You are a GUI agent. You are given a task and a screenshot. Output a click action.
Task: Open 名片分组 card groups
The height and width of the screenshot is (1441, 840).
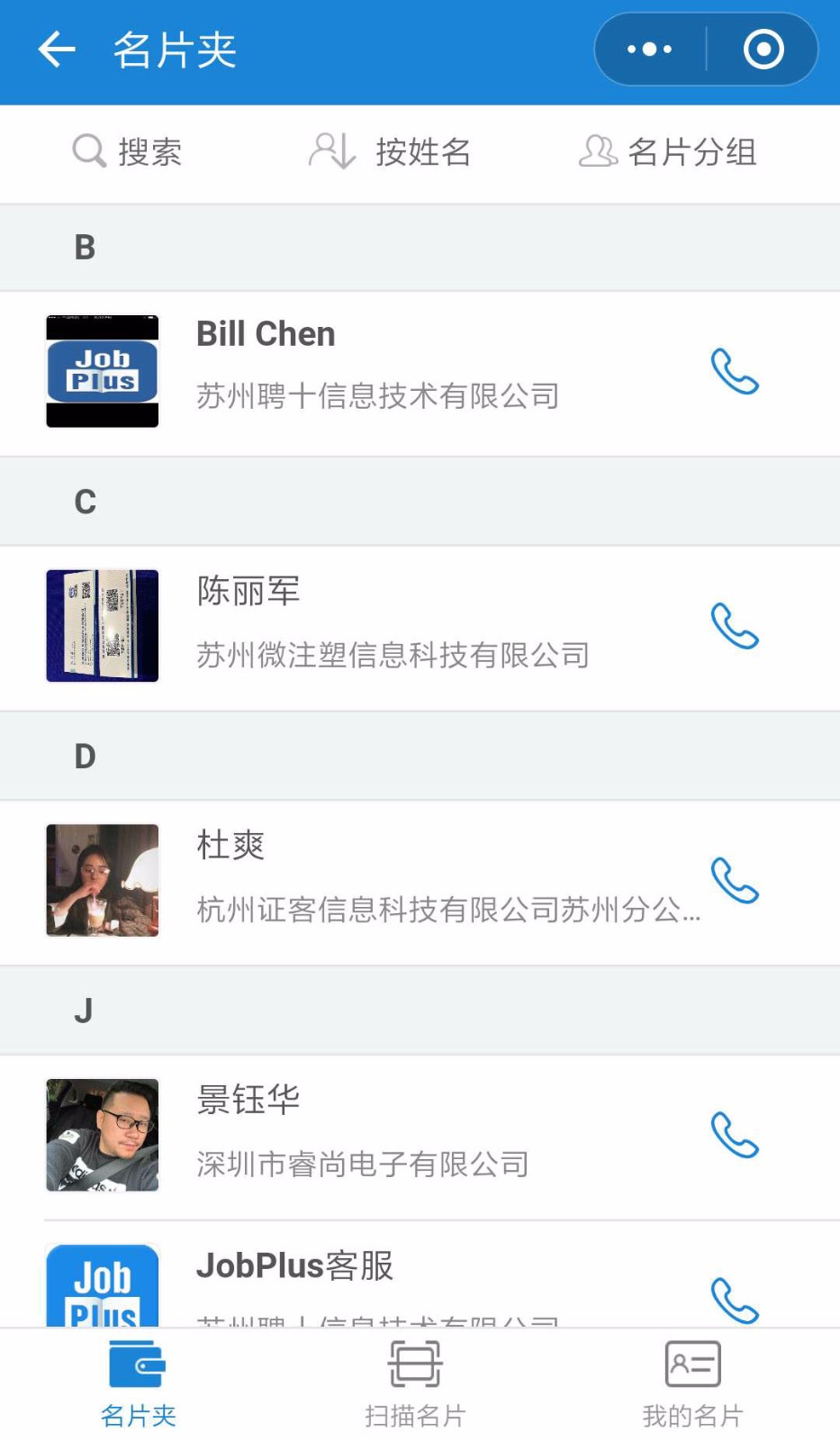(667, 151)
